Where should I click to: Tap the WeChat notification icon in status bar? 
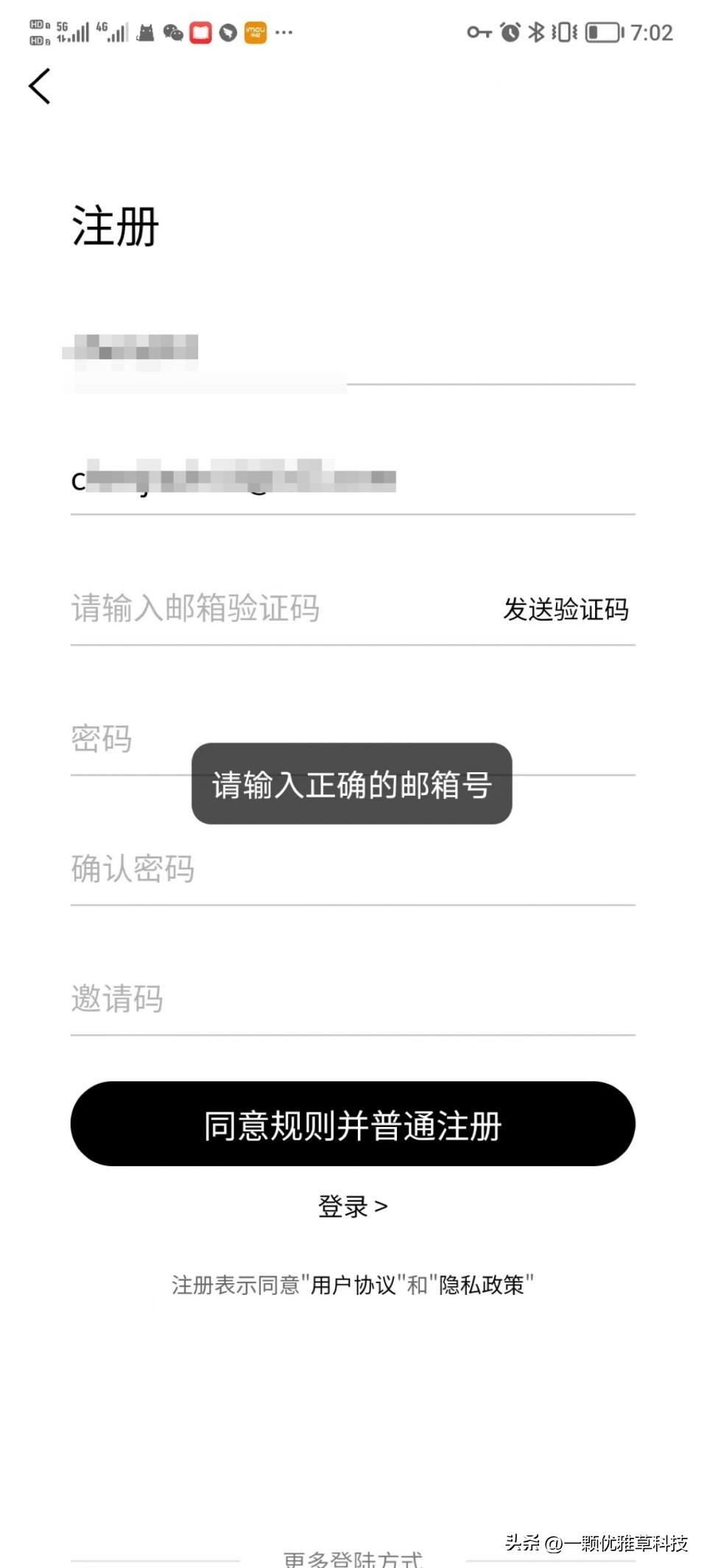click(172, 33)
